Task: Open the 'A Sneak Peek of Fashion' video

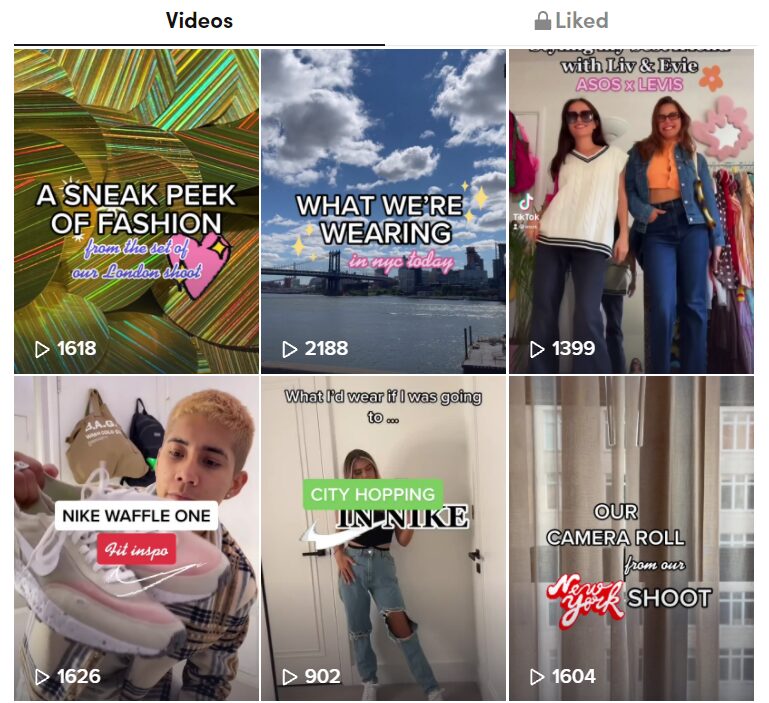Action: pos(136,211)
